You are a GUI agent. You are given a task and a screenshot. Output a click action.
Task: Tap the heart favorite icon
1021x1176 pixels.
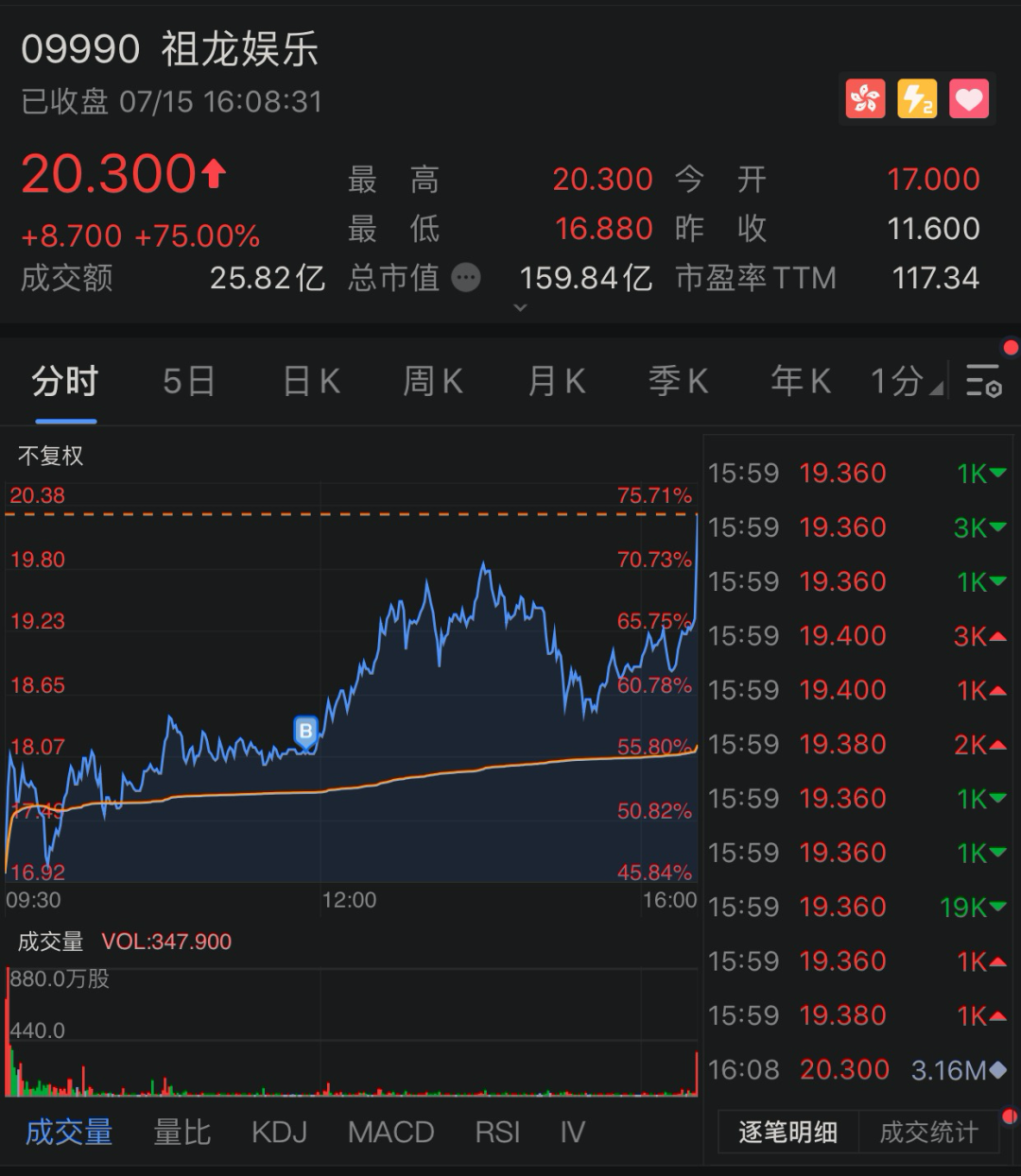coord(968,99)
